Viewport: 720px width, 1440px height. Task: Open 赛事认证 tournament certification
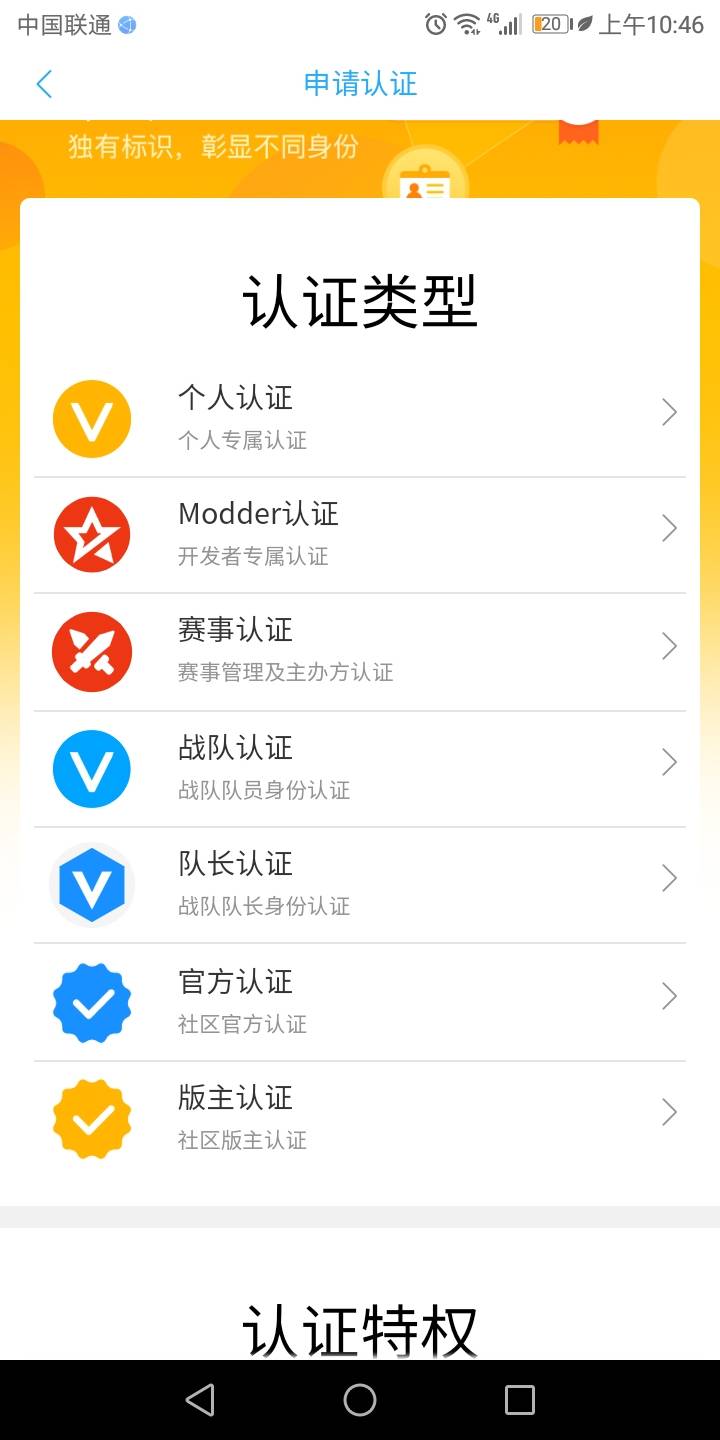pos(360,649)
